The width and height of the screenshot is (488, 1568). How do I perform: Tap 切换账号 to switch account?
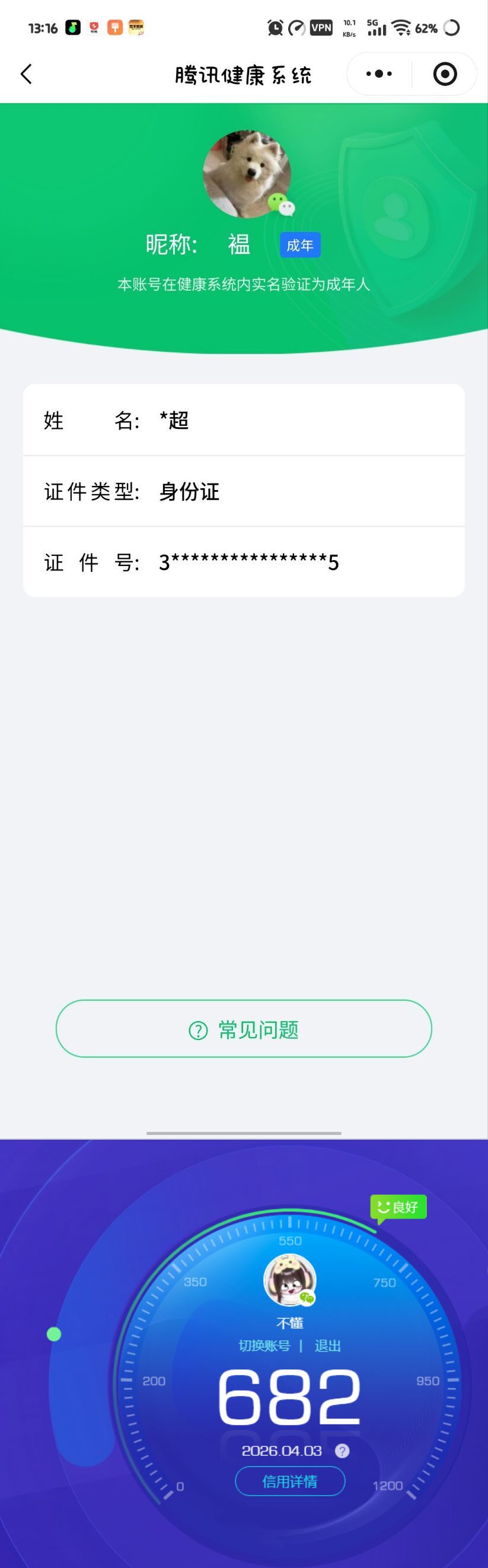(x=264, y=1346)
